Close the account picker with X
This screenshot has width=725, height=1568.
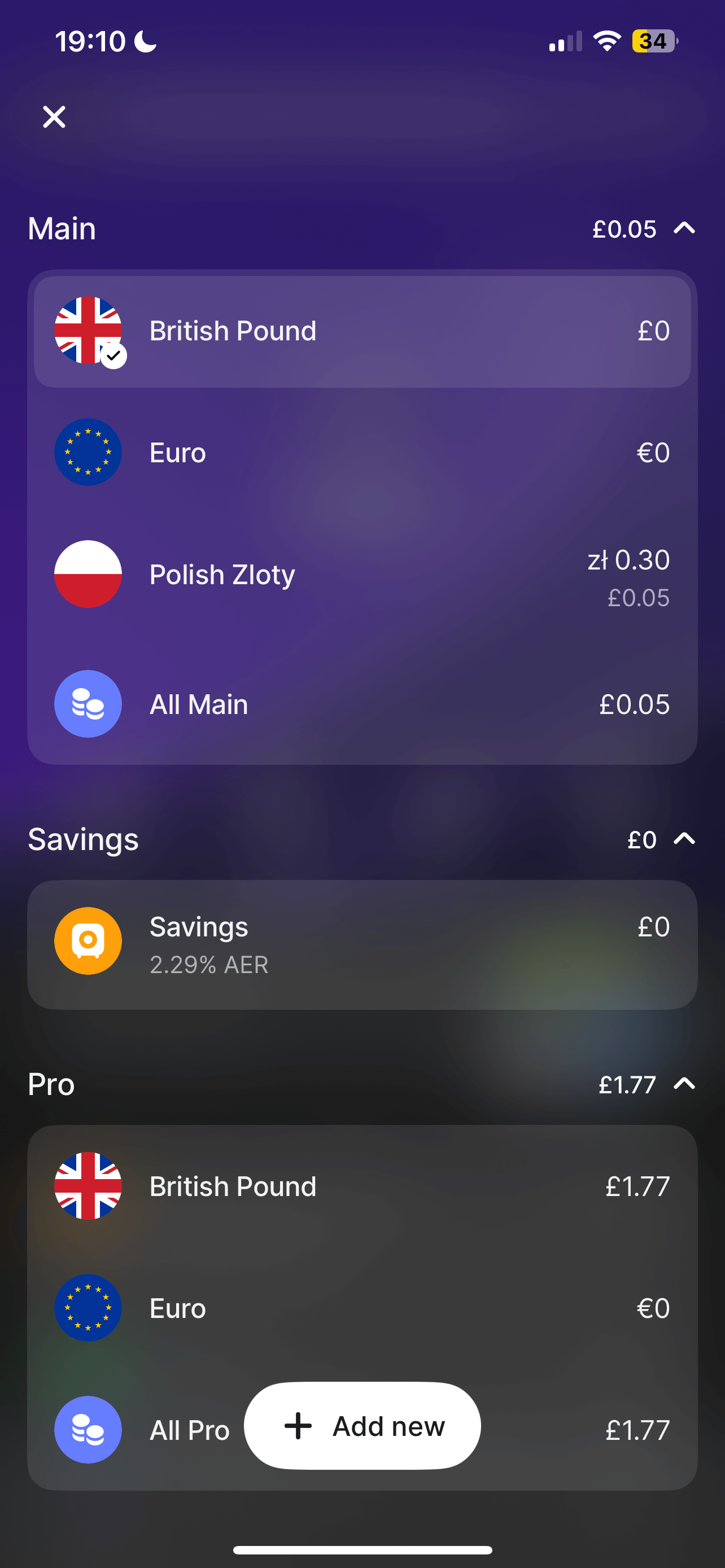54,116
